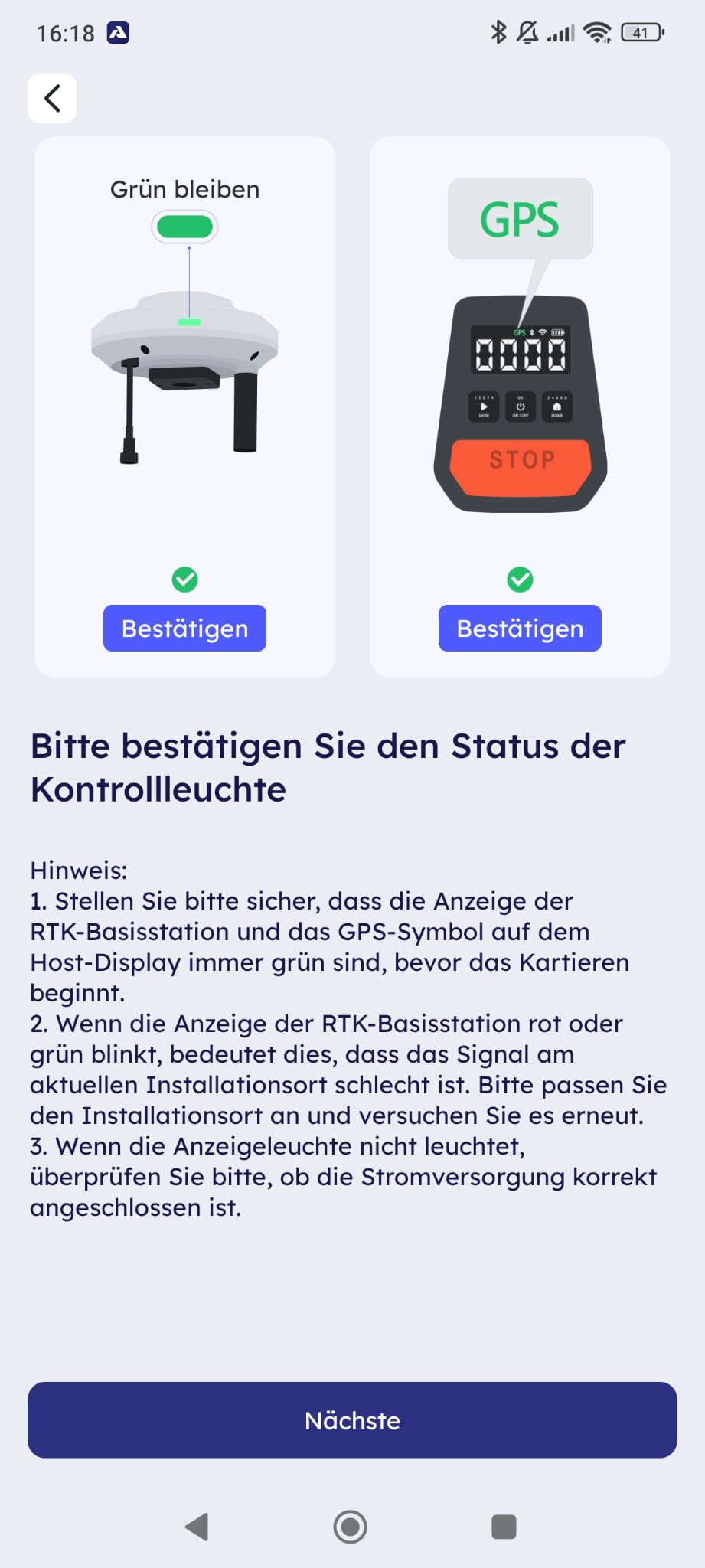Open recent apps from the navigation bar

504,1527
